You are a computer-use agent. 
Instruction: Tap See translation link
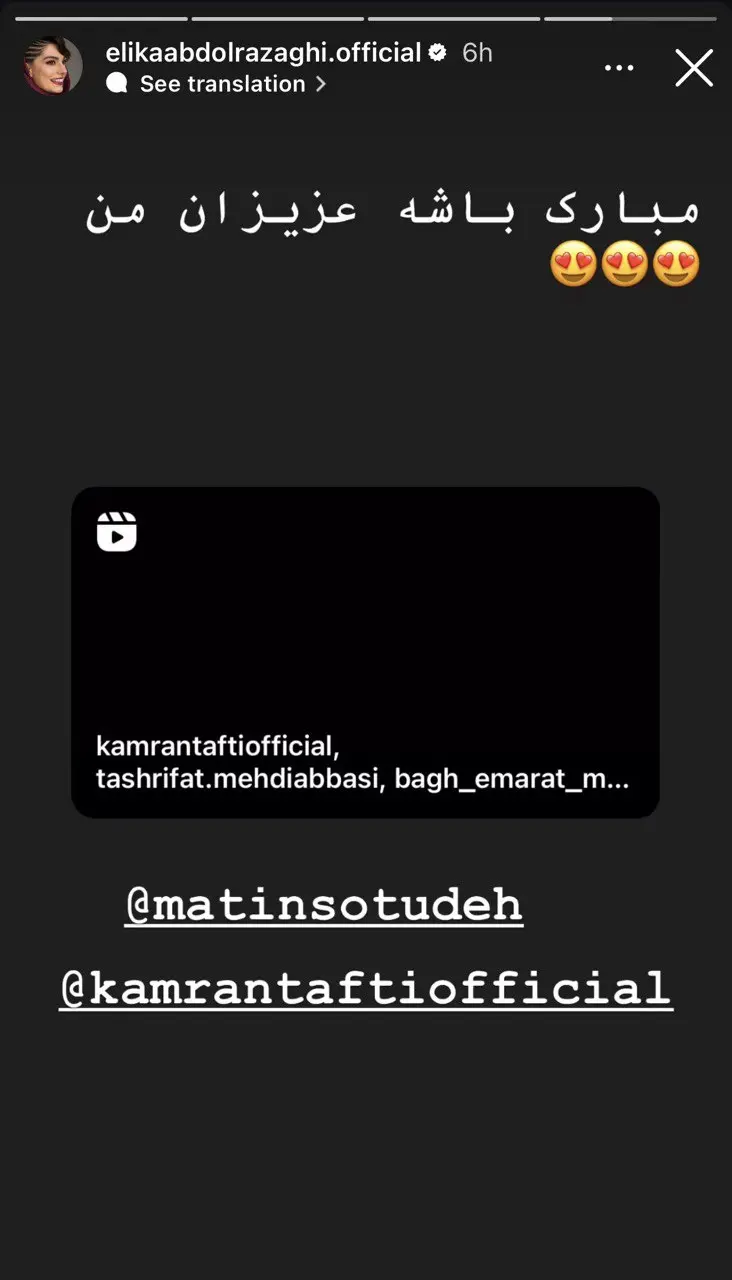click(222, 84)
